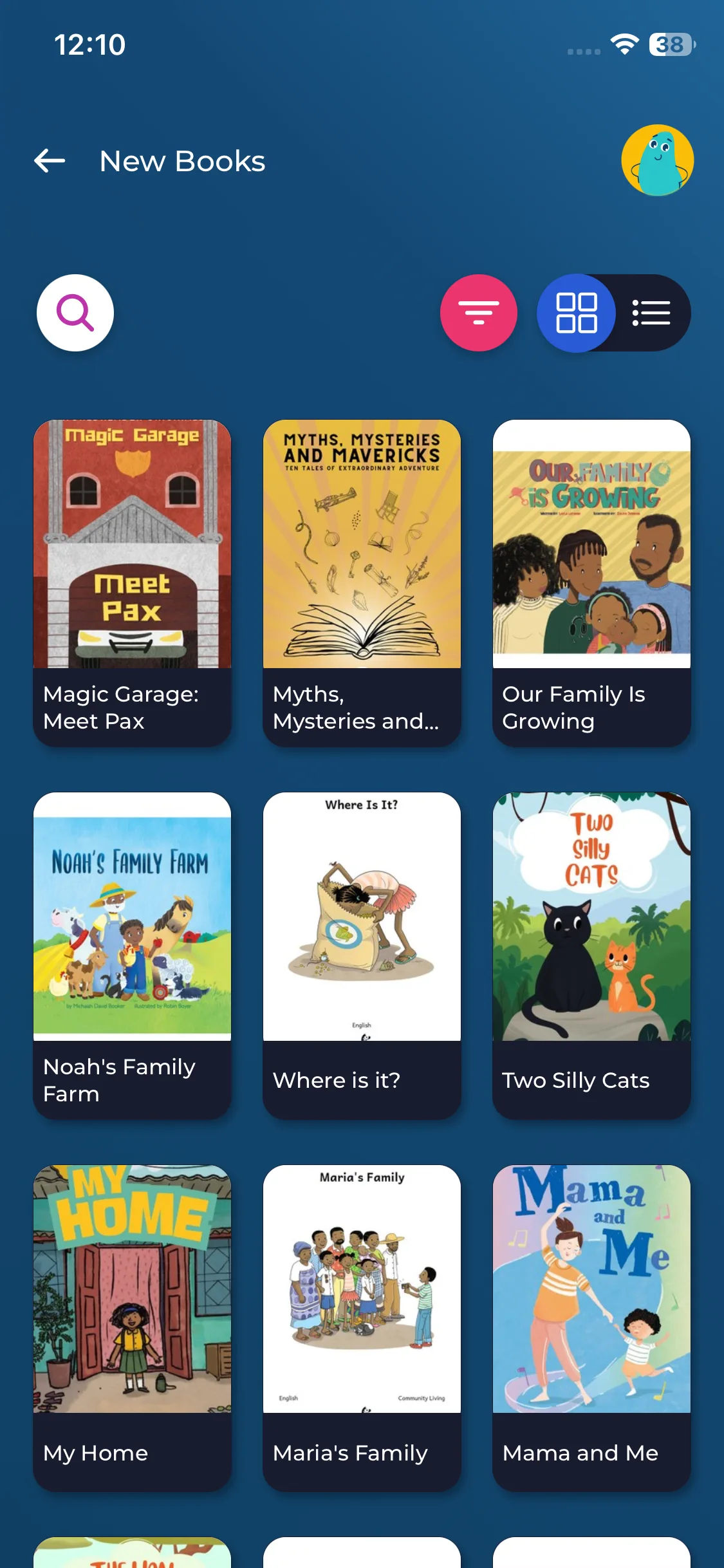Go back from New Books
The width and height of the screenshot is (724, 1568).
pos(50,161)
